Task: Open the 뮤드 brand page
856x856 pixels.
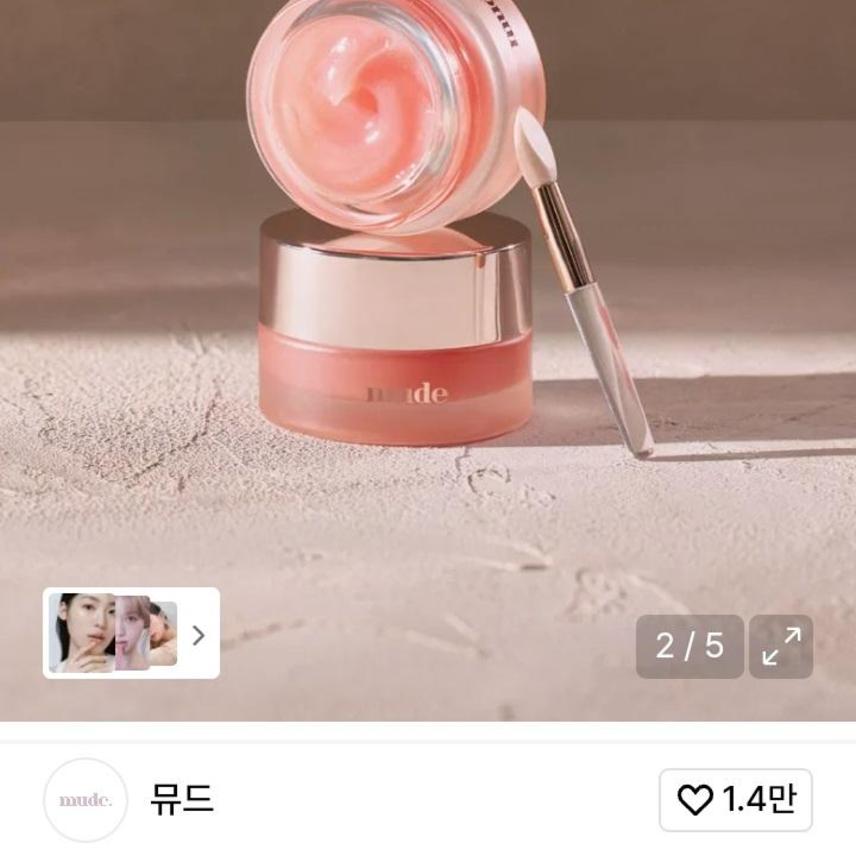Action: click(x=181, y=799)
